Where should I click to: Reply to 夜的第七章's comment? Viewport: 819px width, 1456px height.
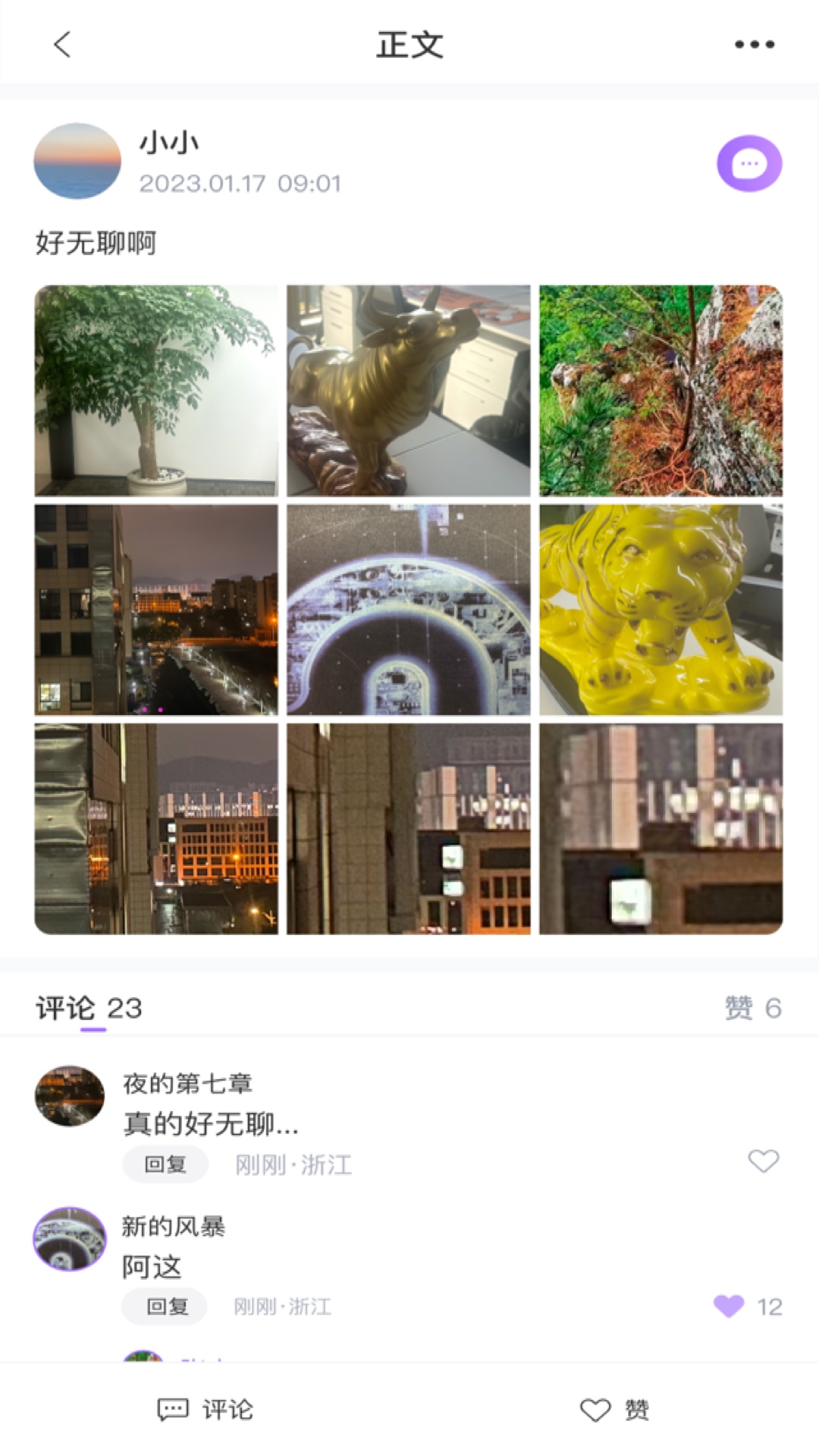(x=165, y=1164)
